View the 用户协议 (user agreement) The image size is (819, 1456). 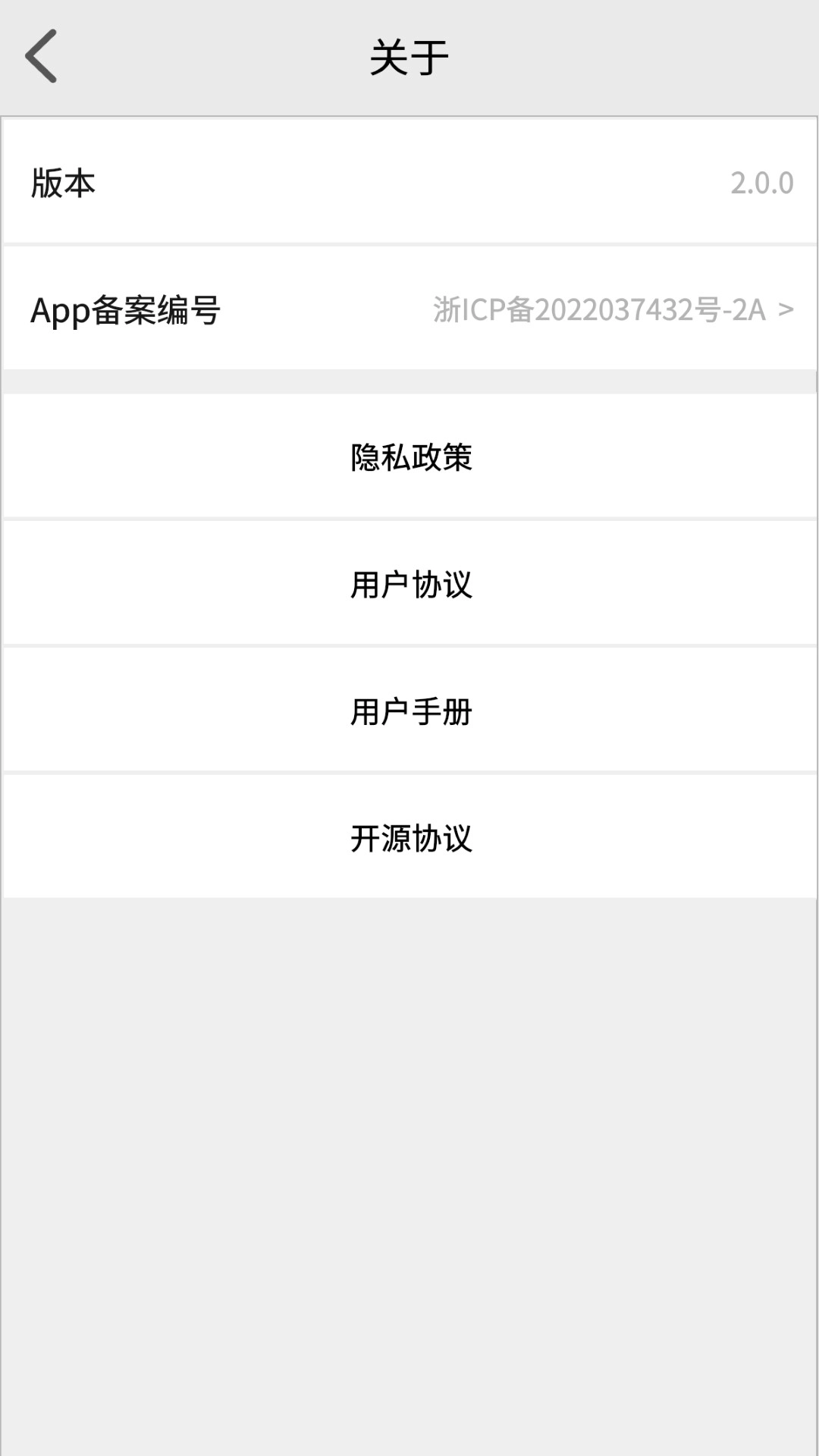tap(410, 585)
